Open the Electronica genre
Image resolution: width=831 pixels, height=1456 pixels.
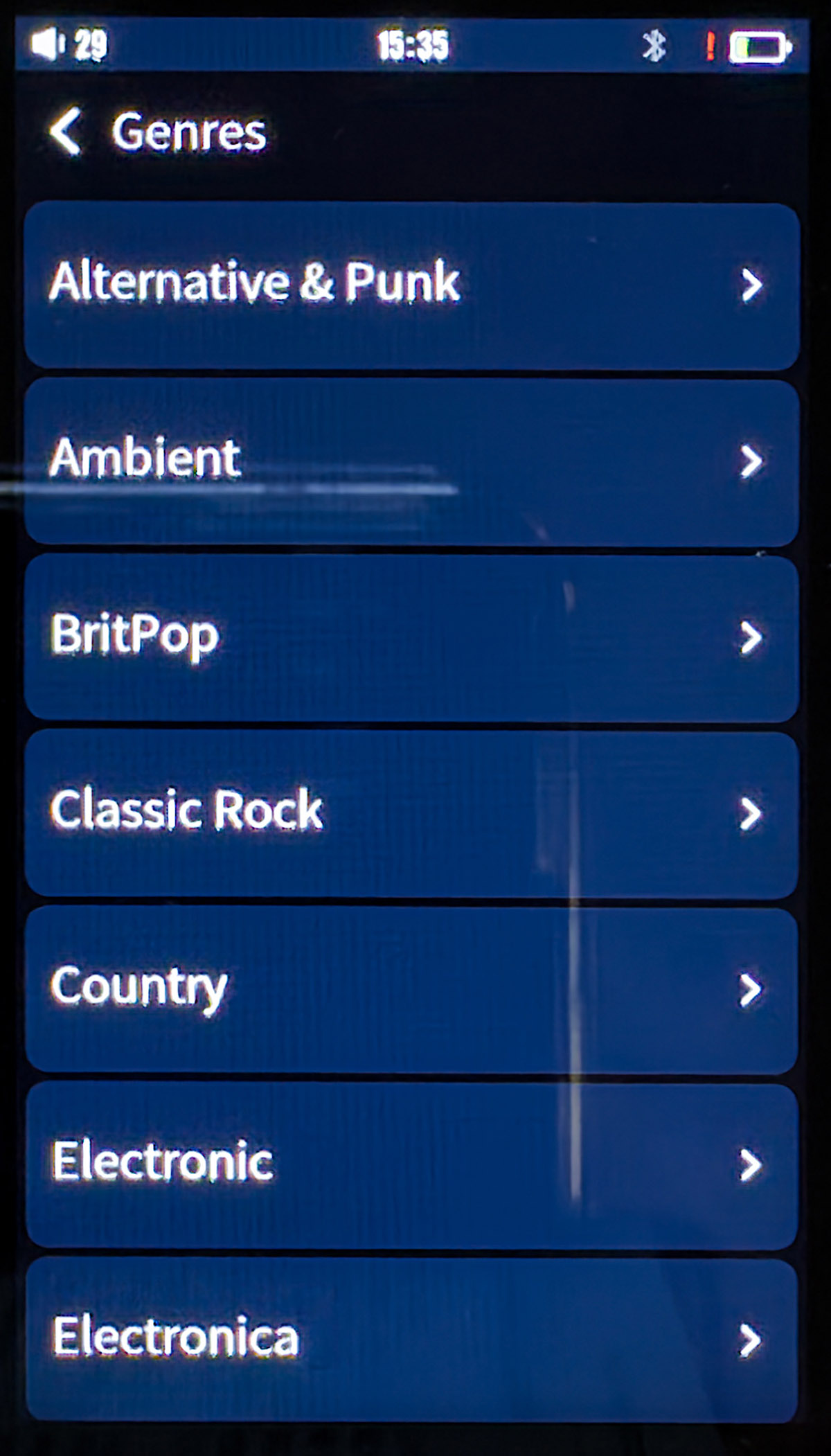411,1340
